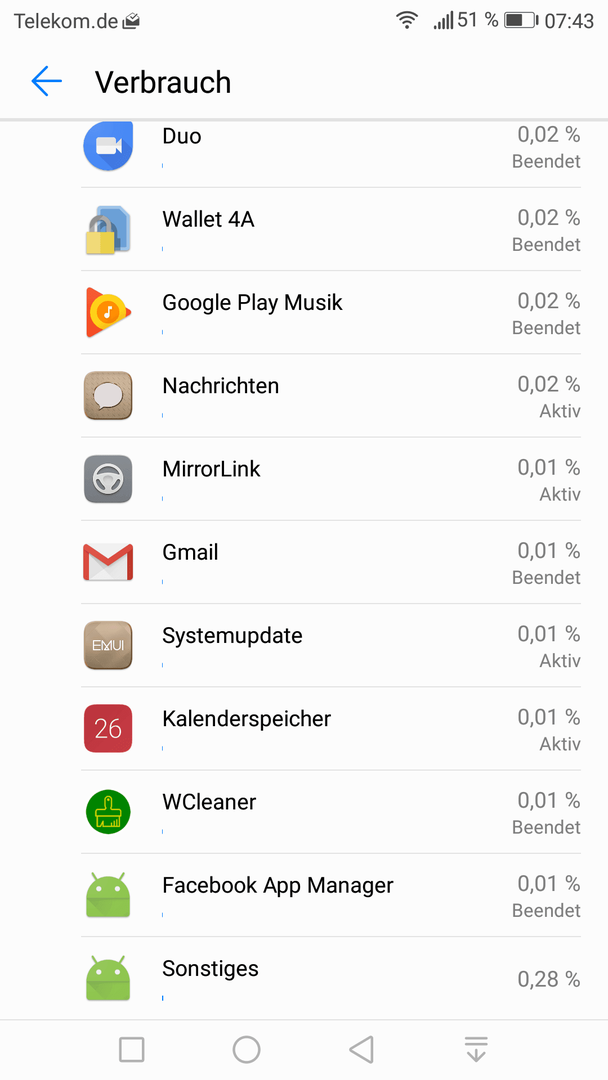This screenshot has width=608, height=1080.
Task: View Nachrichten power consumption details
Action: 331,396
